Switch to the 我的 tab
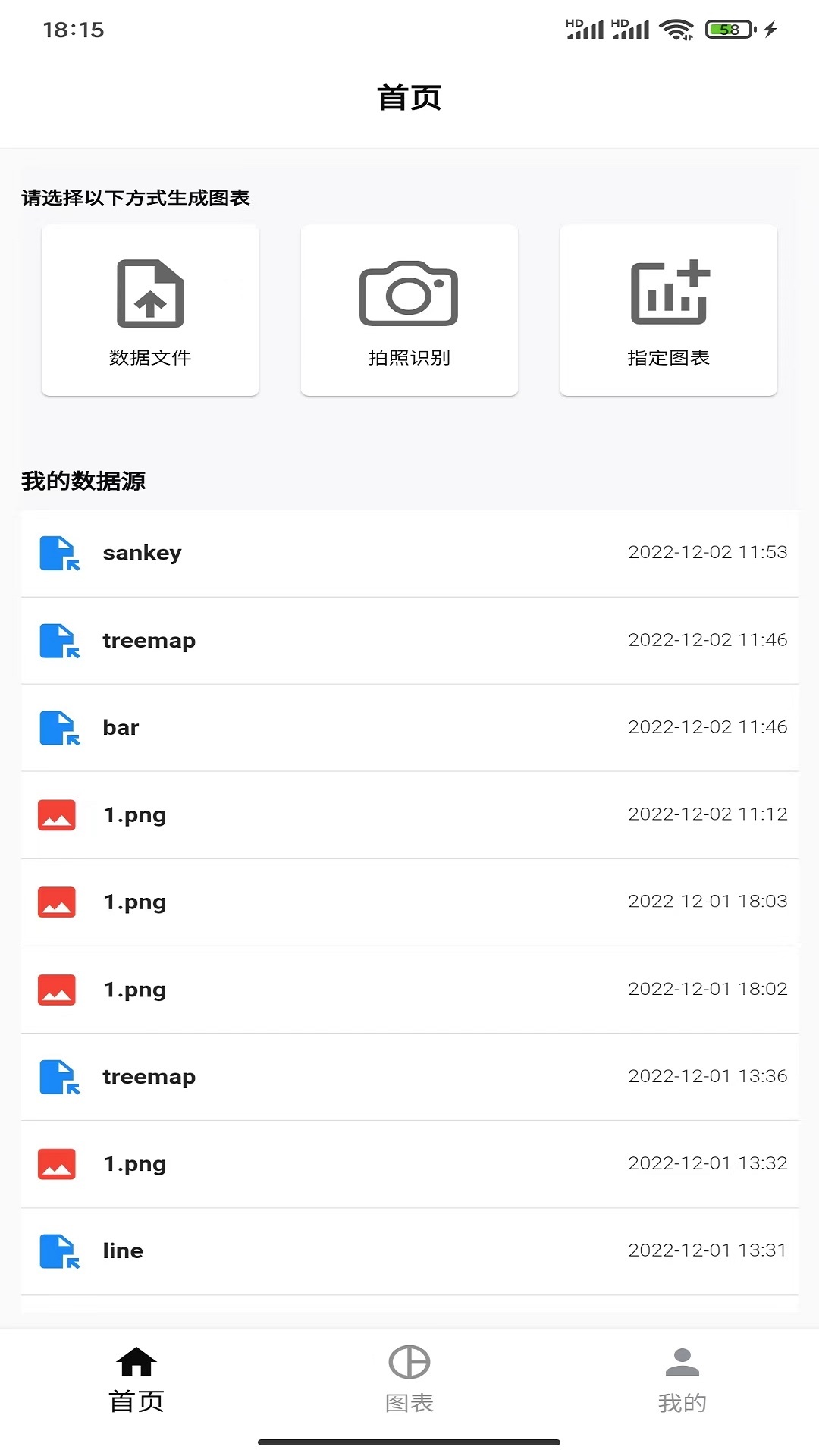 682,1380
